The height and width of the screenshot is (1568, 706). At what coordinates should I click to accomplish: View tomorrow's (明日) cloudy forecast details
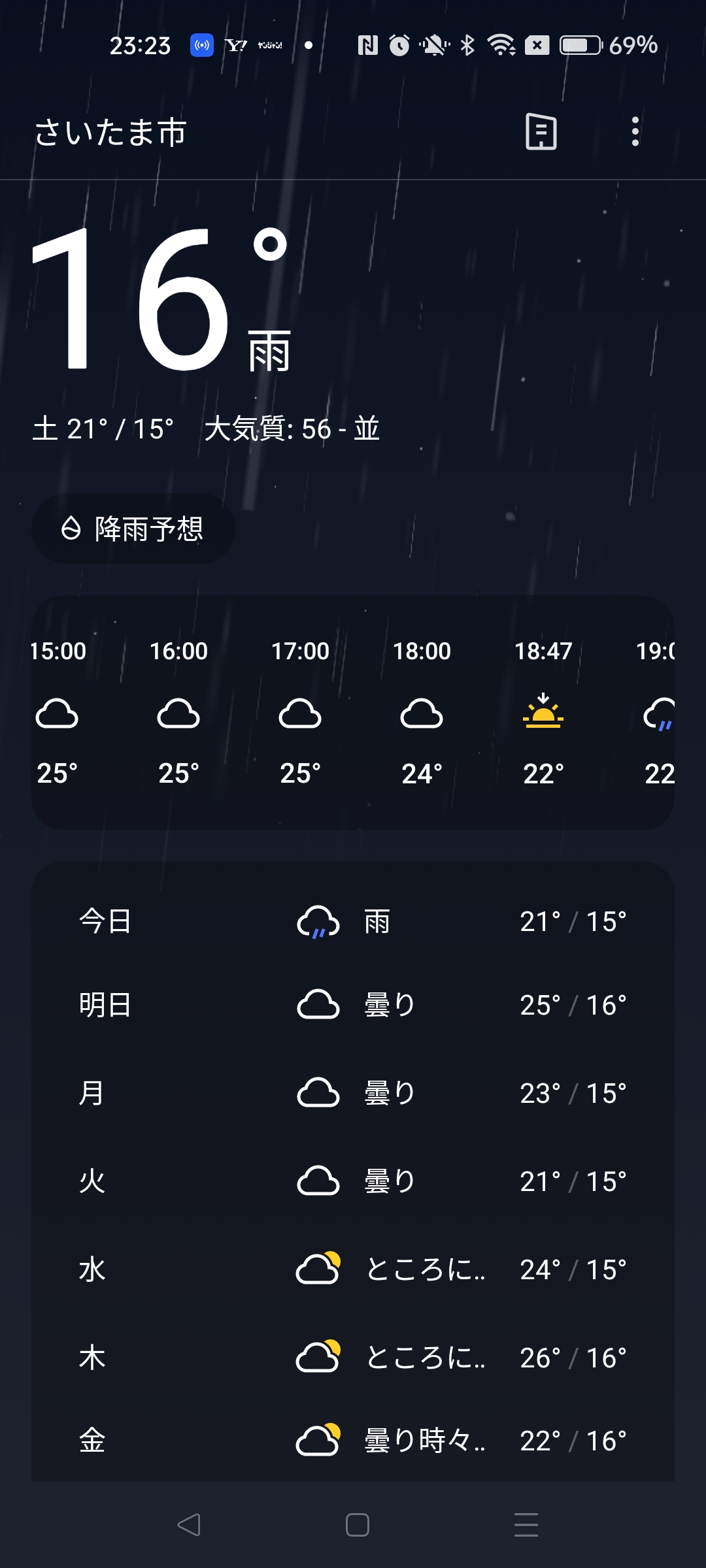(x=353, y=1005)
